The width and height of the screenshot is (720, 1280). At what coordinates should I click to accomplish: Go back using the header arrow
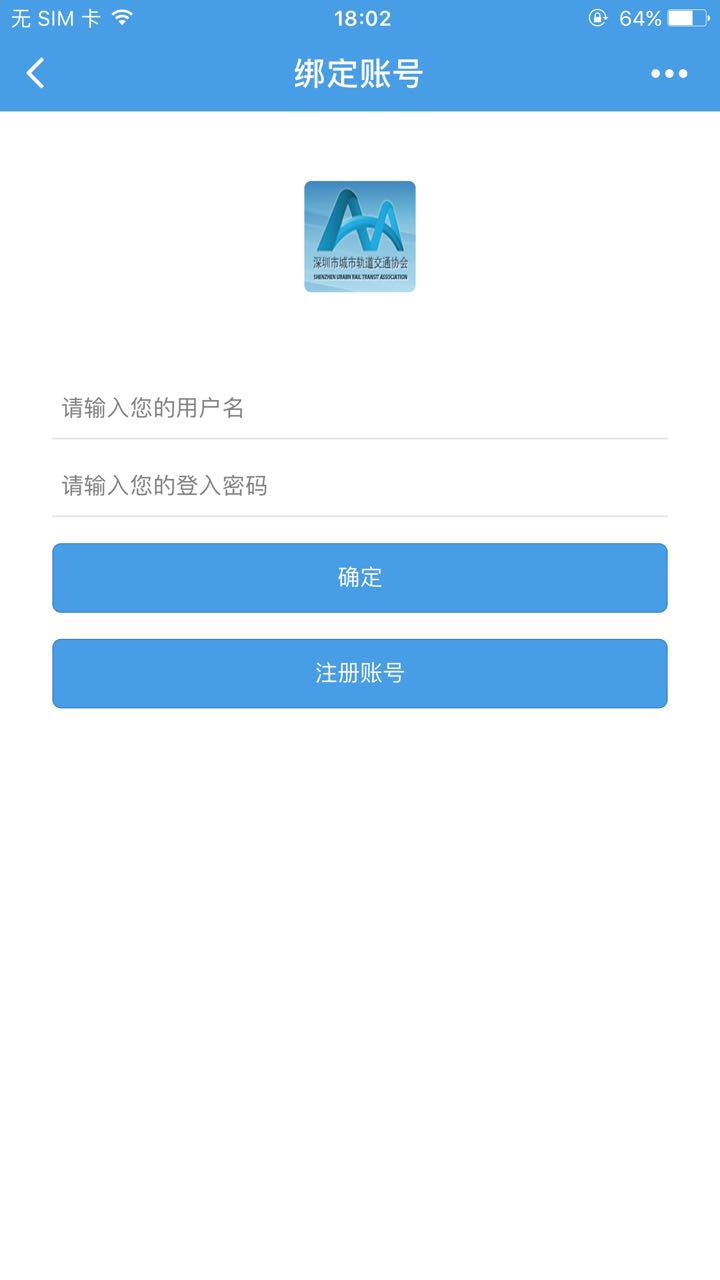[x=36, y=73]
